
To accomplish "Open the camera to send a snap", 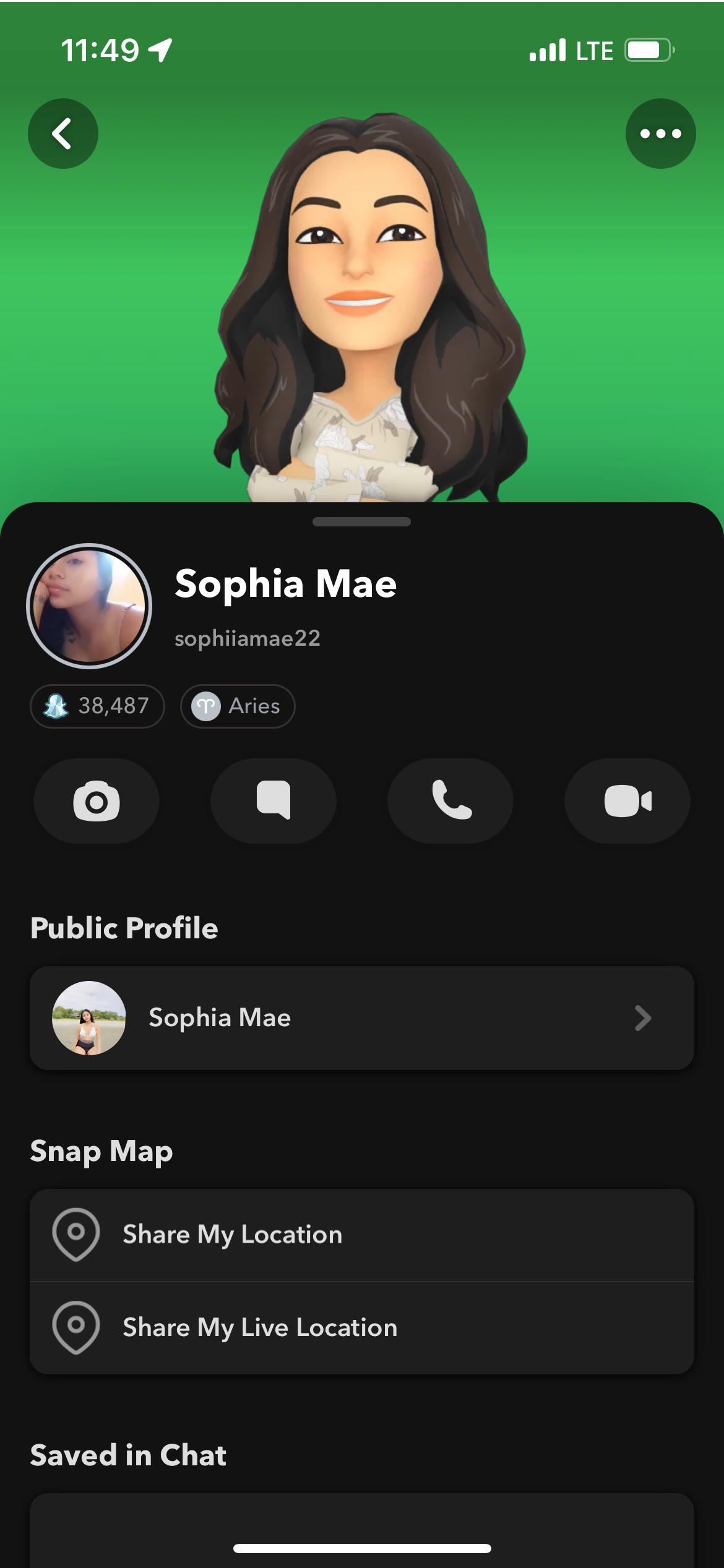I will (97, 801).
